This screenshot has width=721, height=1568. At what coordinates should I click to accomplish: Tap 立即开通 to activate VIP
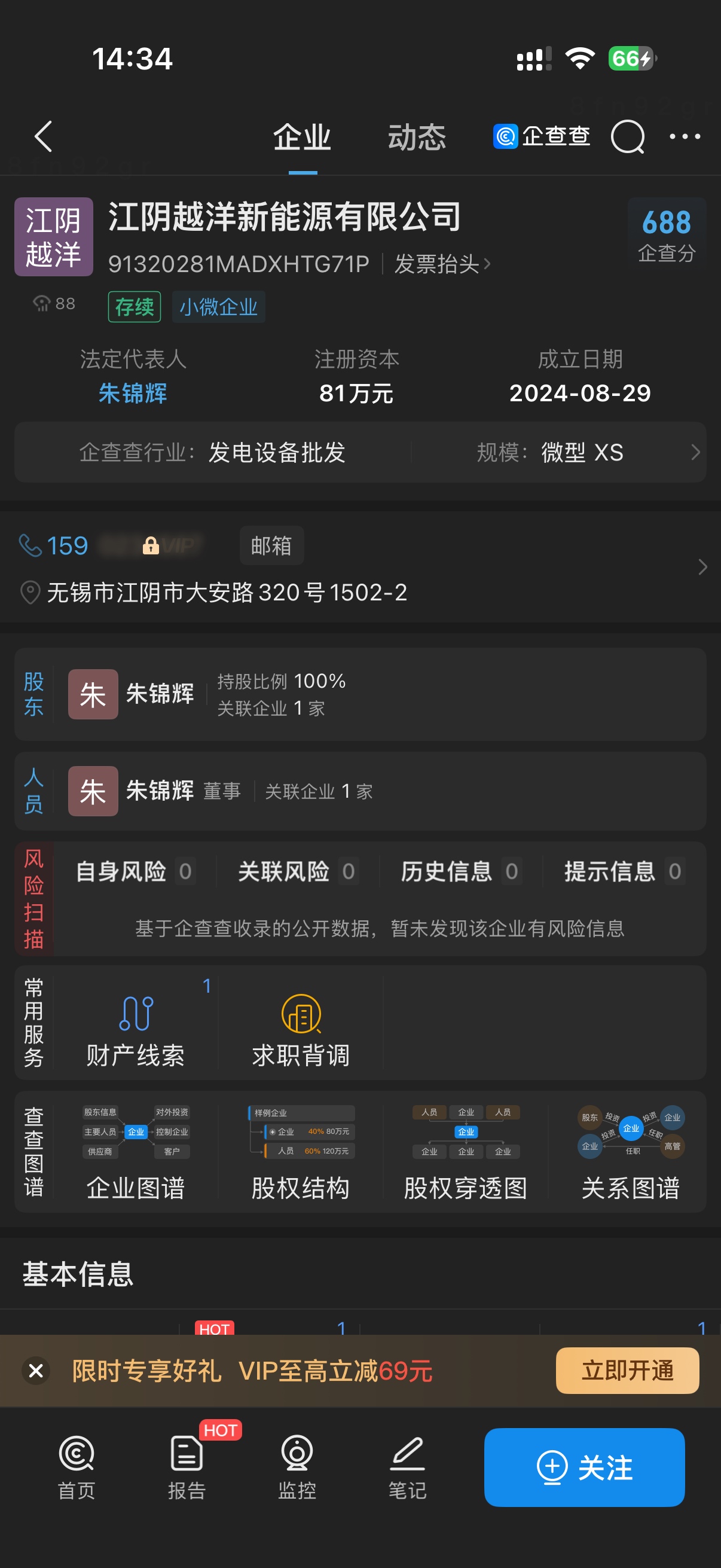coord(627,1371)
